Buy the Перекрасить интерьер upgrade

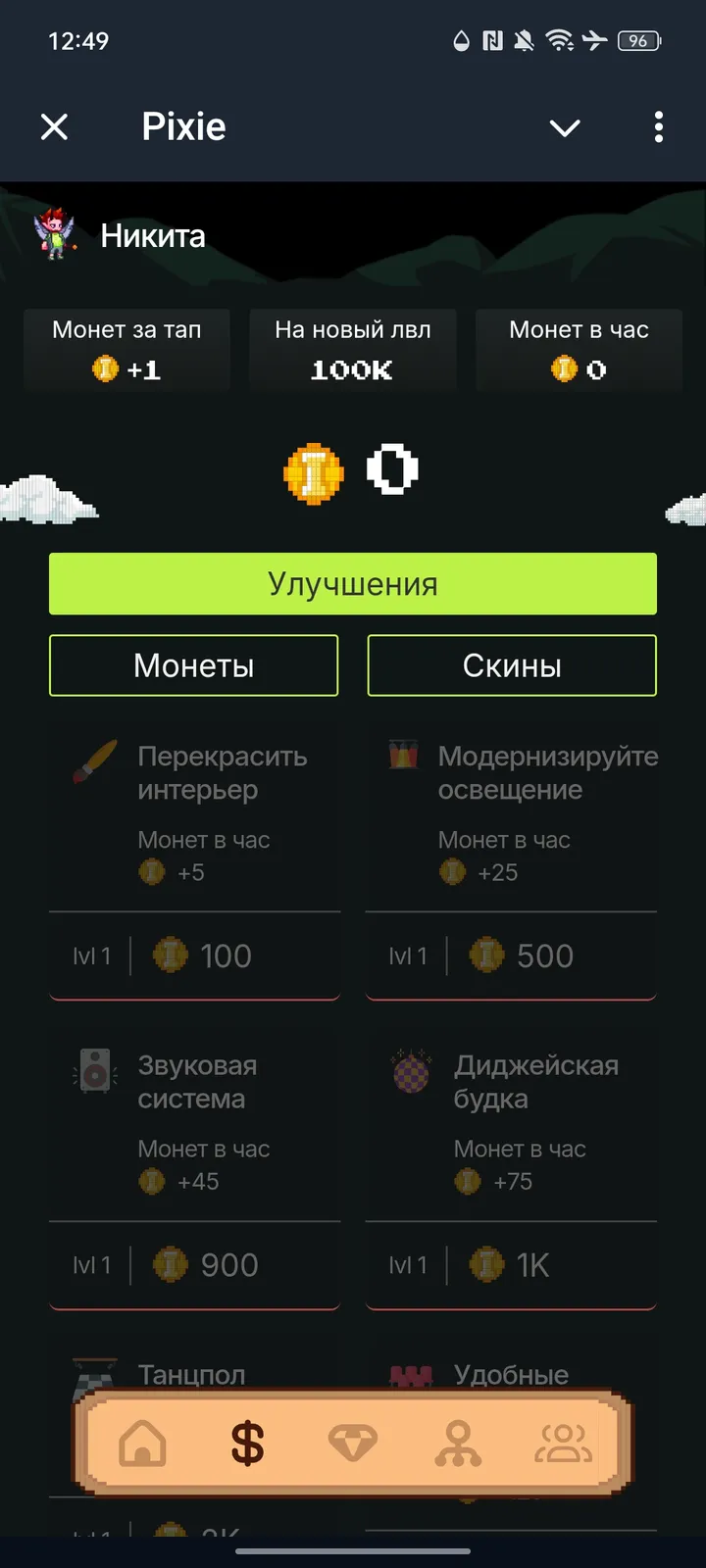pyautogui.click(x=195, y=955)
